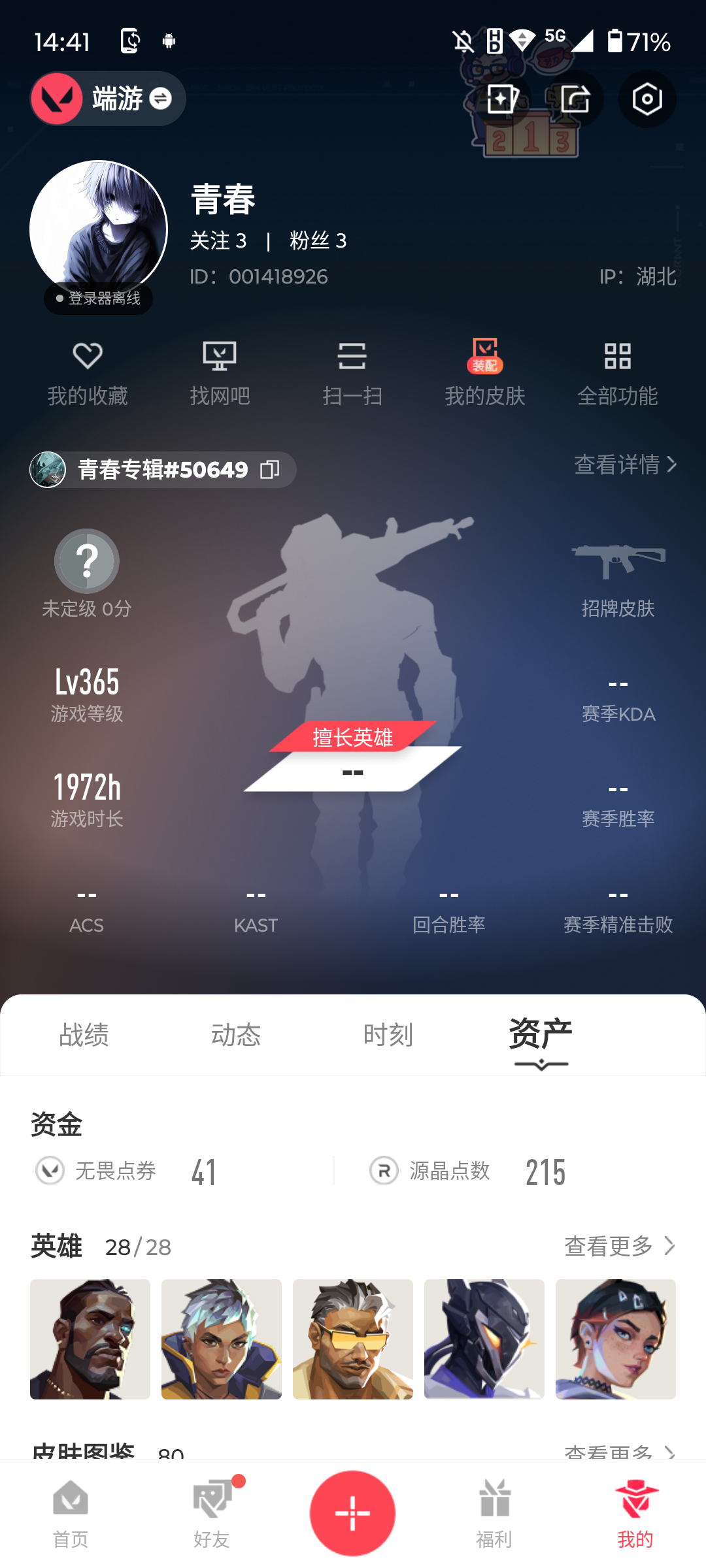This screenshot has width=706, height=1568.
Task: Launch 扫一扫 scanner
Action: click(x=352, y=372)
